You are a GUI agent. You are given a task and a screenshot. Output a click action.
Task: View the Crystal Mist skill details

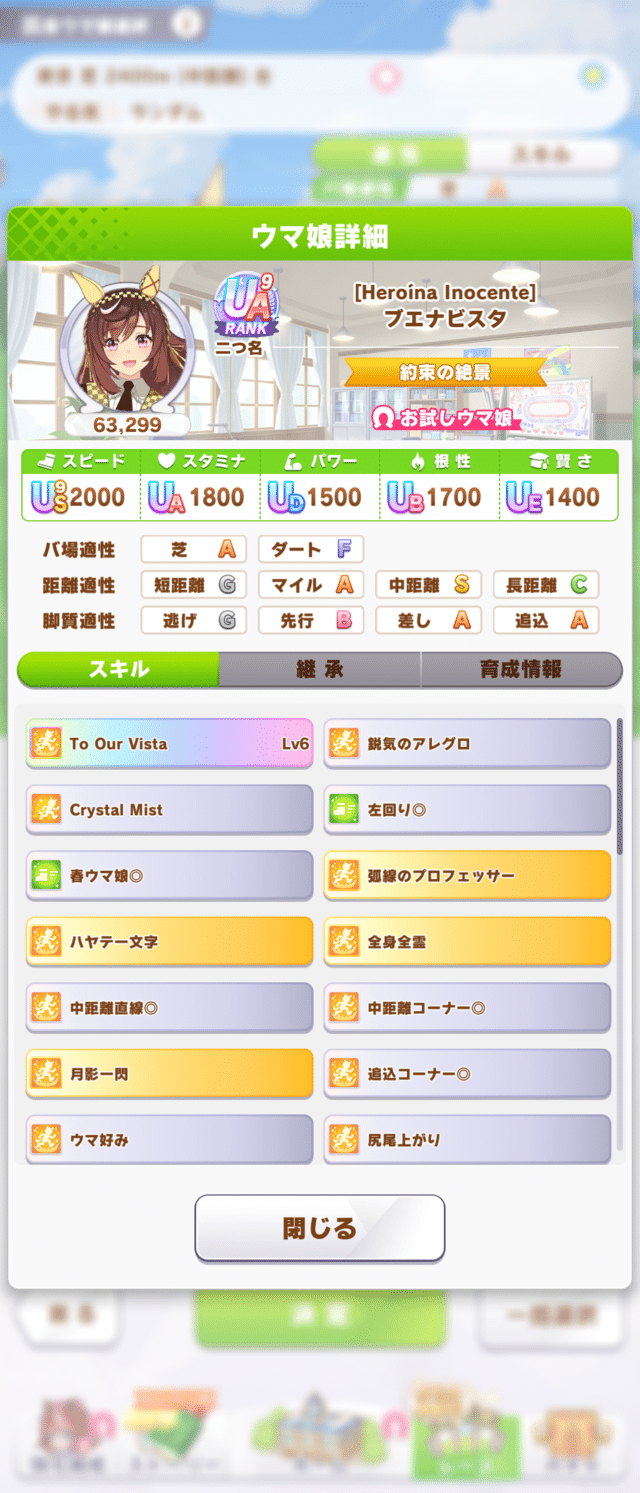pos(169,810)
